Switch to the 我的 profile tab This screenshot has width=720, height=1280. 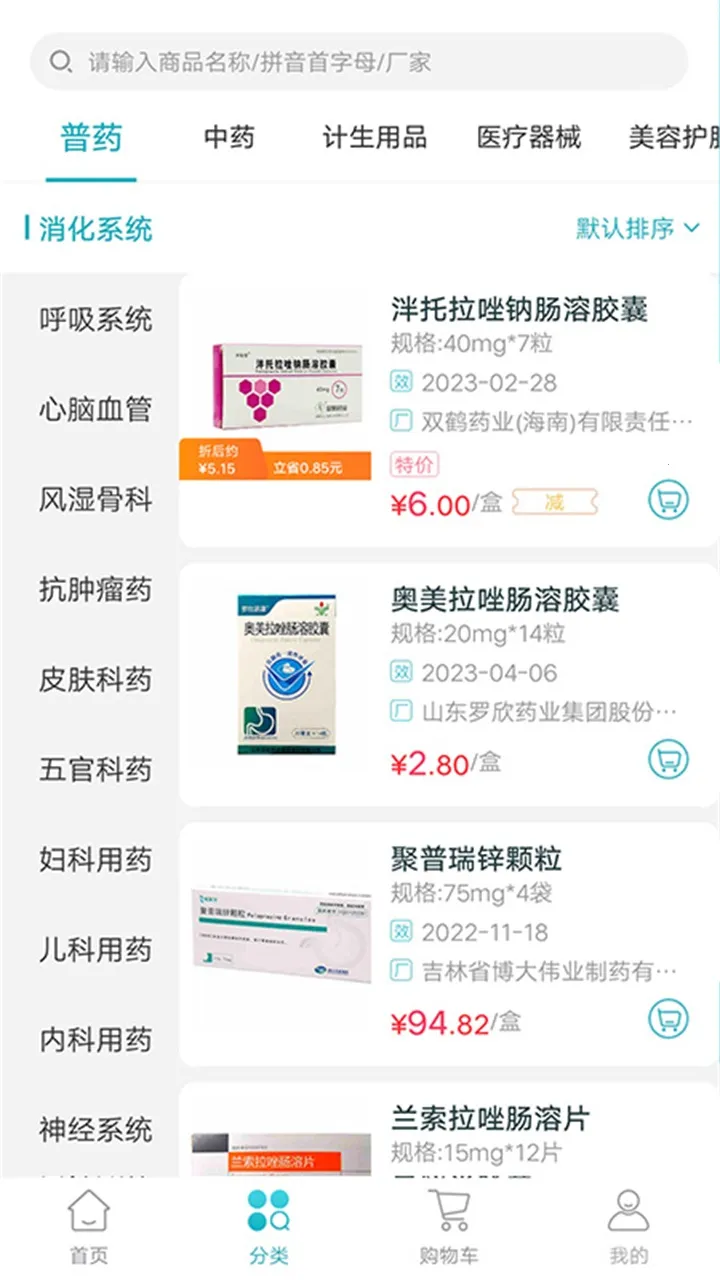point(628,1227)
